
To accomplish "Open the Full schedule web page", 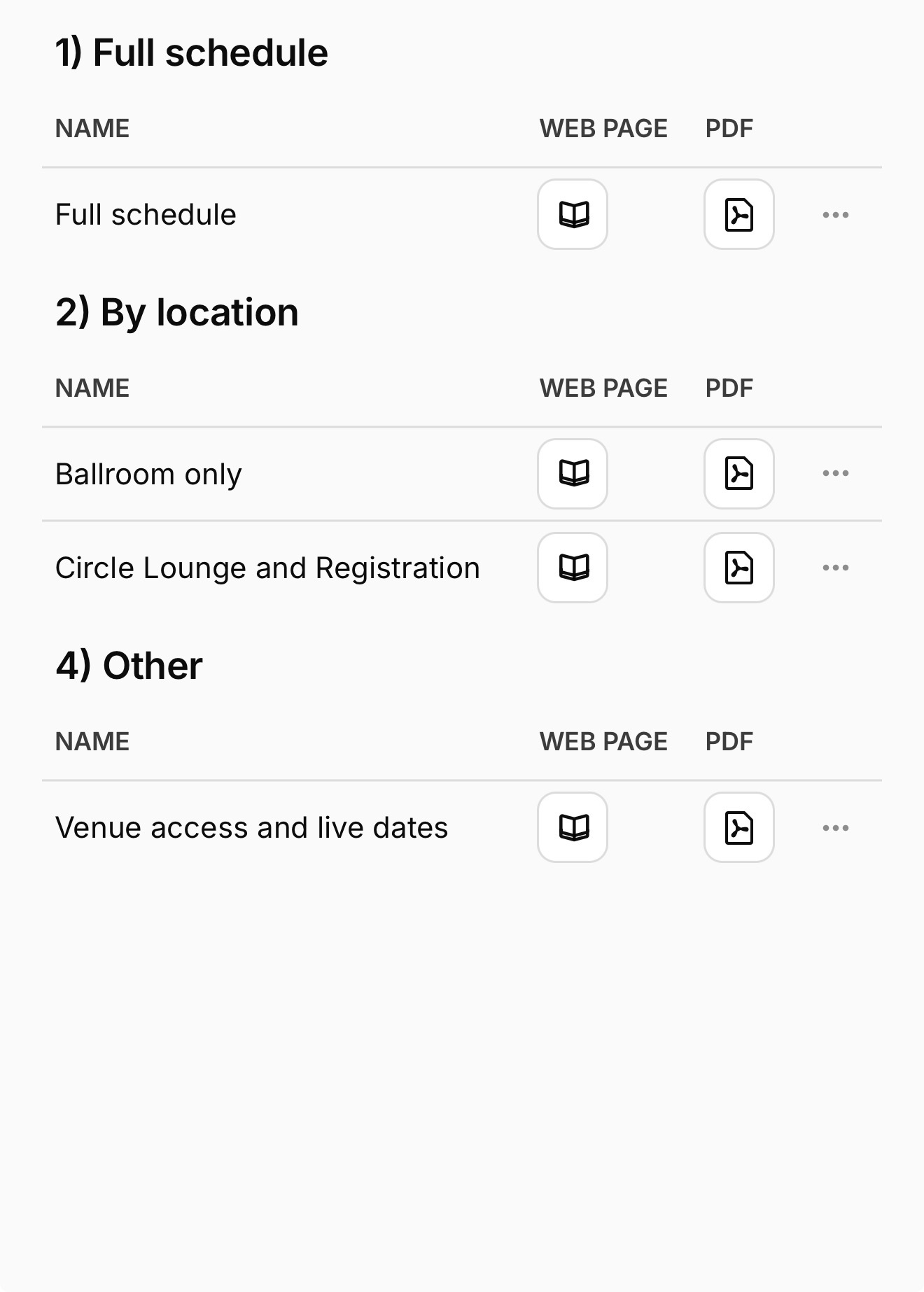I will point(573,214).
